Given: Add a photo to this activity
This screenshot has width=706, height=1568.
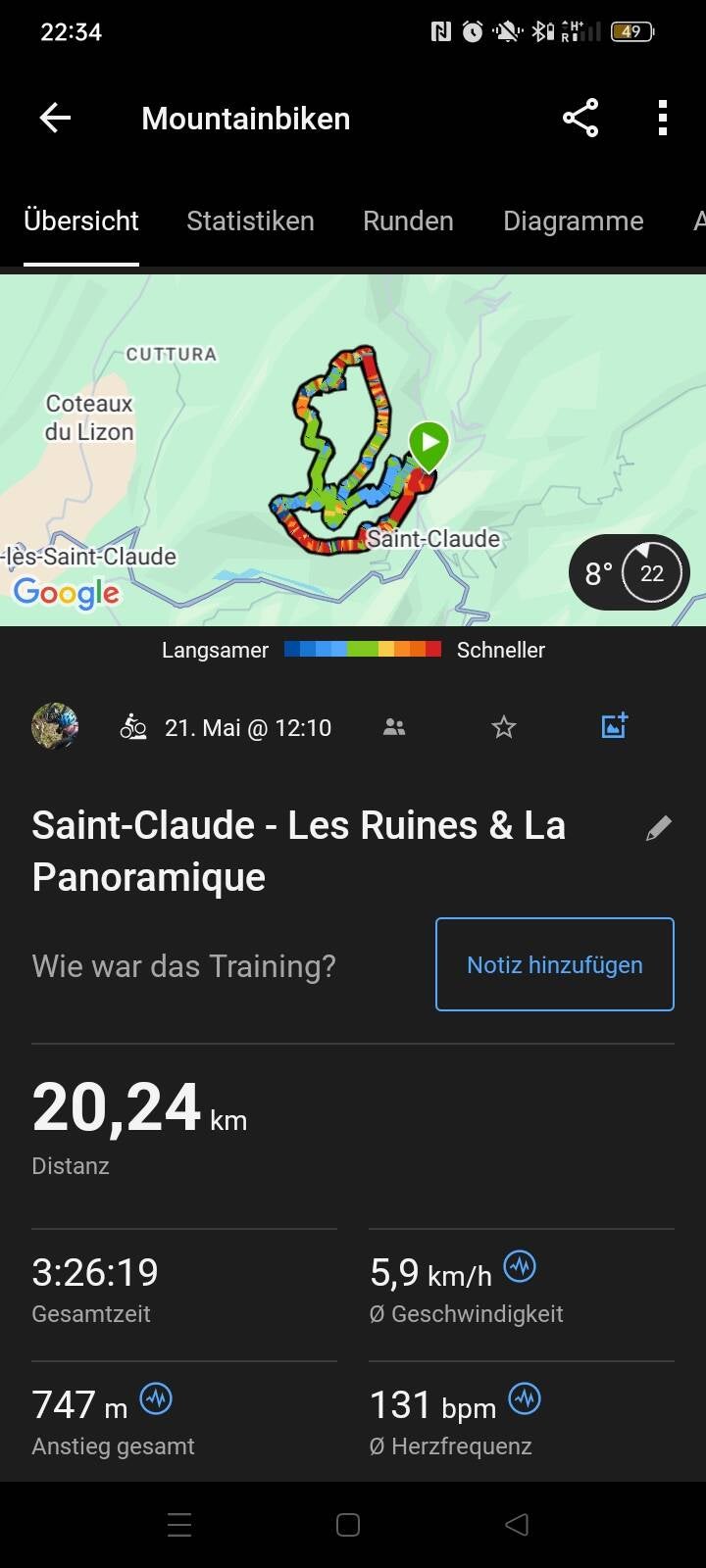Looking at the screenshot, I should click(x=614, y=726).
